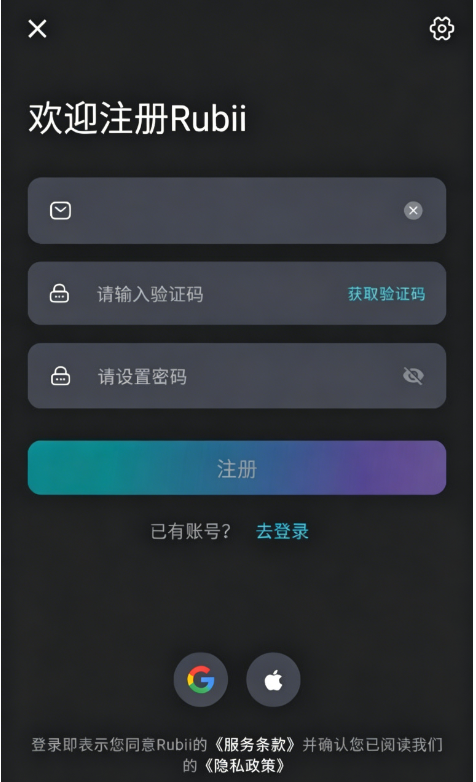Sign in with Google
Screen dimensions: 476x782
pyautogui.click(x=201, y=679)
